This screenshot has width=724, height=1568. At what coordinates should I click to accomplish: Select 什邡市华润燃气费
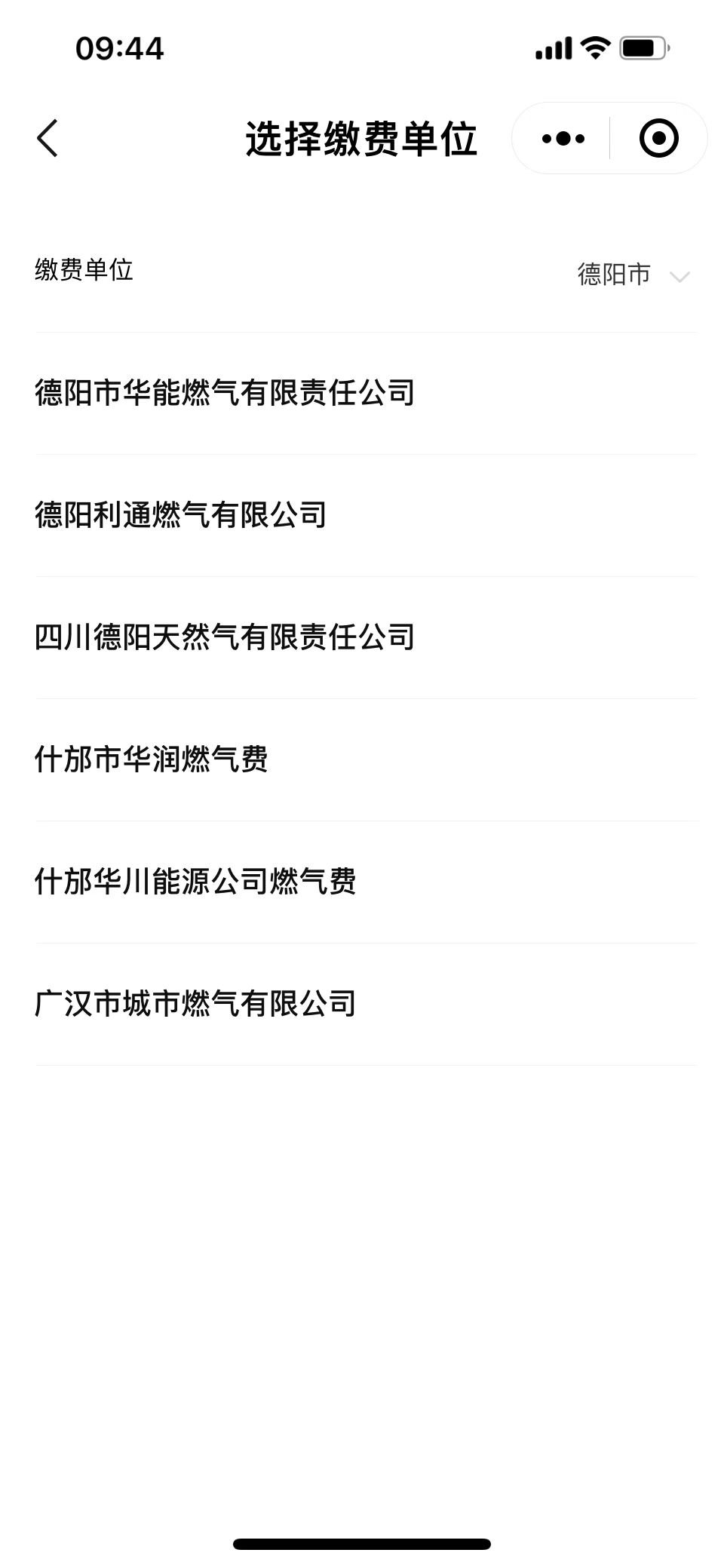152,759
